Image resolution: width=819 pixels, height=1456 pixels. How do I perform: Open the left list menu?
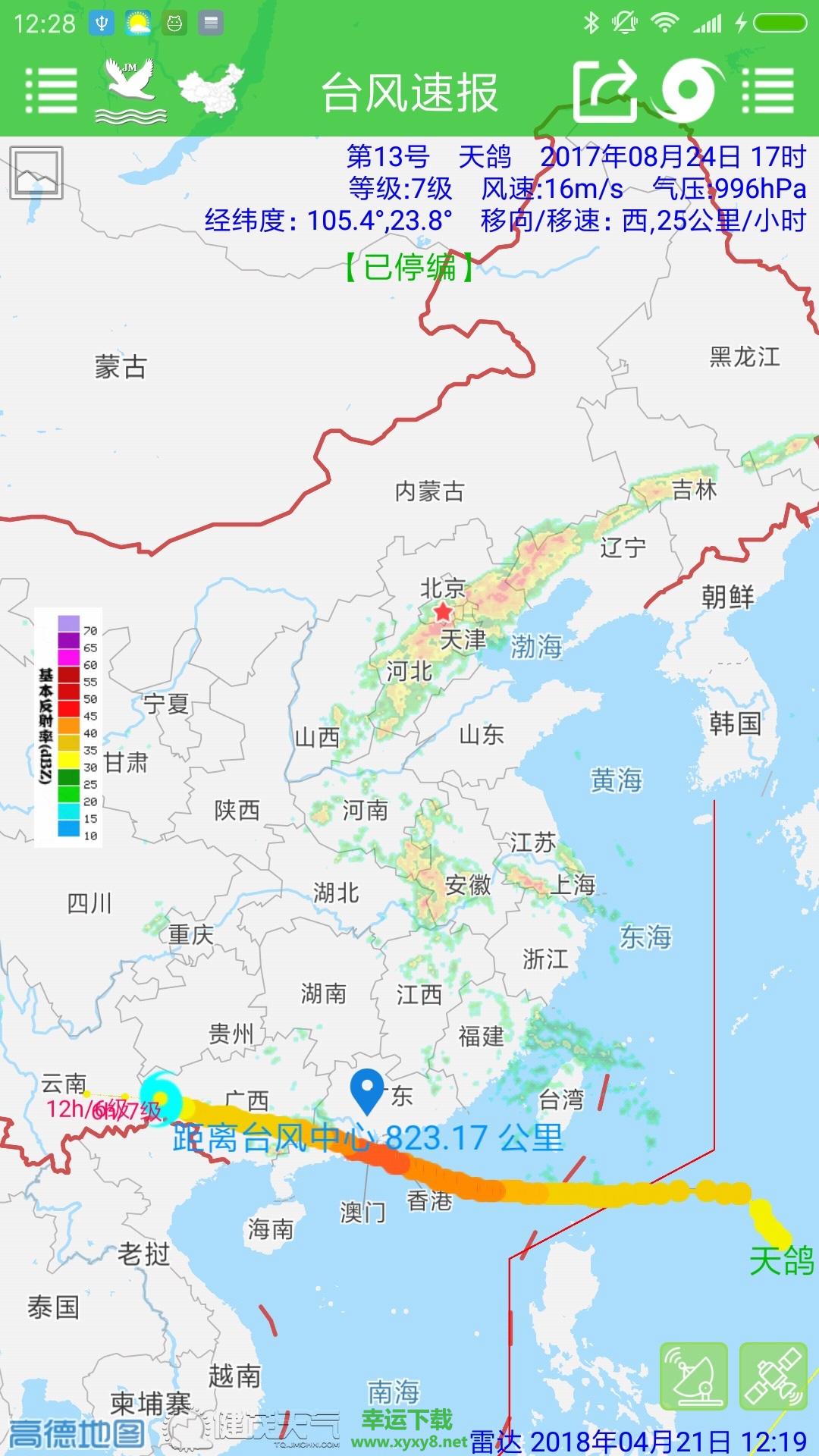coord(51,91)
